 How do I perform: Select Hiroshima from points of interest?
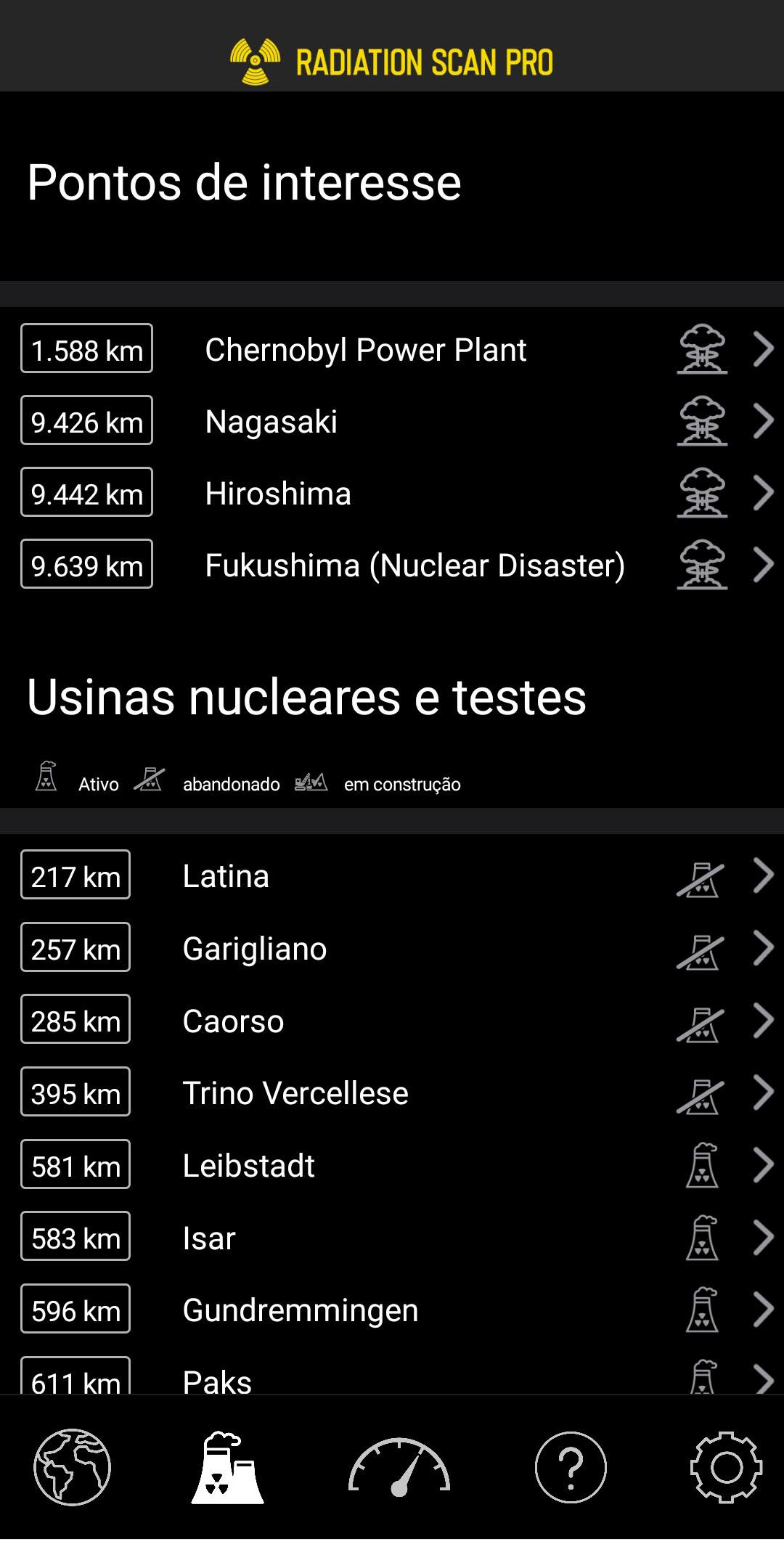coord(392,492)
